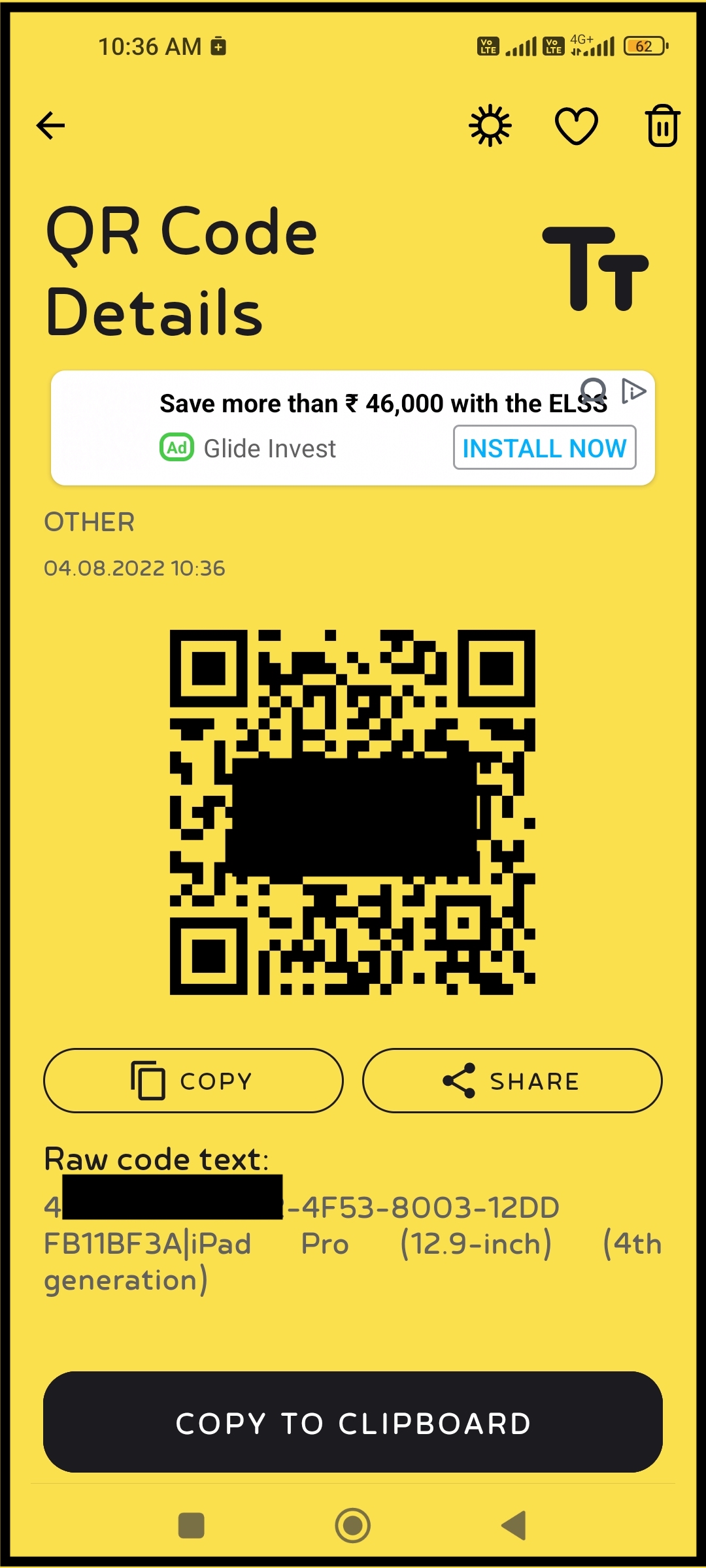
Task: Share the QR code details
Action: click(x=512, y=1081)
